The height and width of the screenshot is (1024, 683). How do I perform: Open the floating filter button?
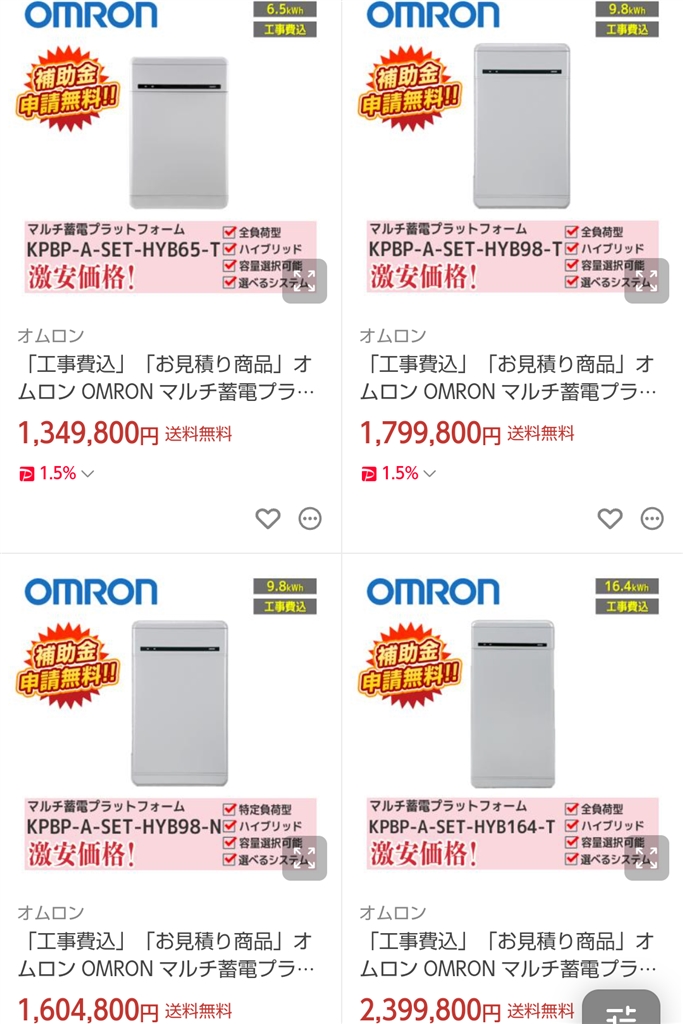[x=621, y=1010]
